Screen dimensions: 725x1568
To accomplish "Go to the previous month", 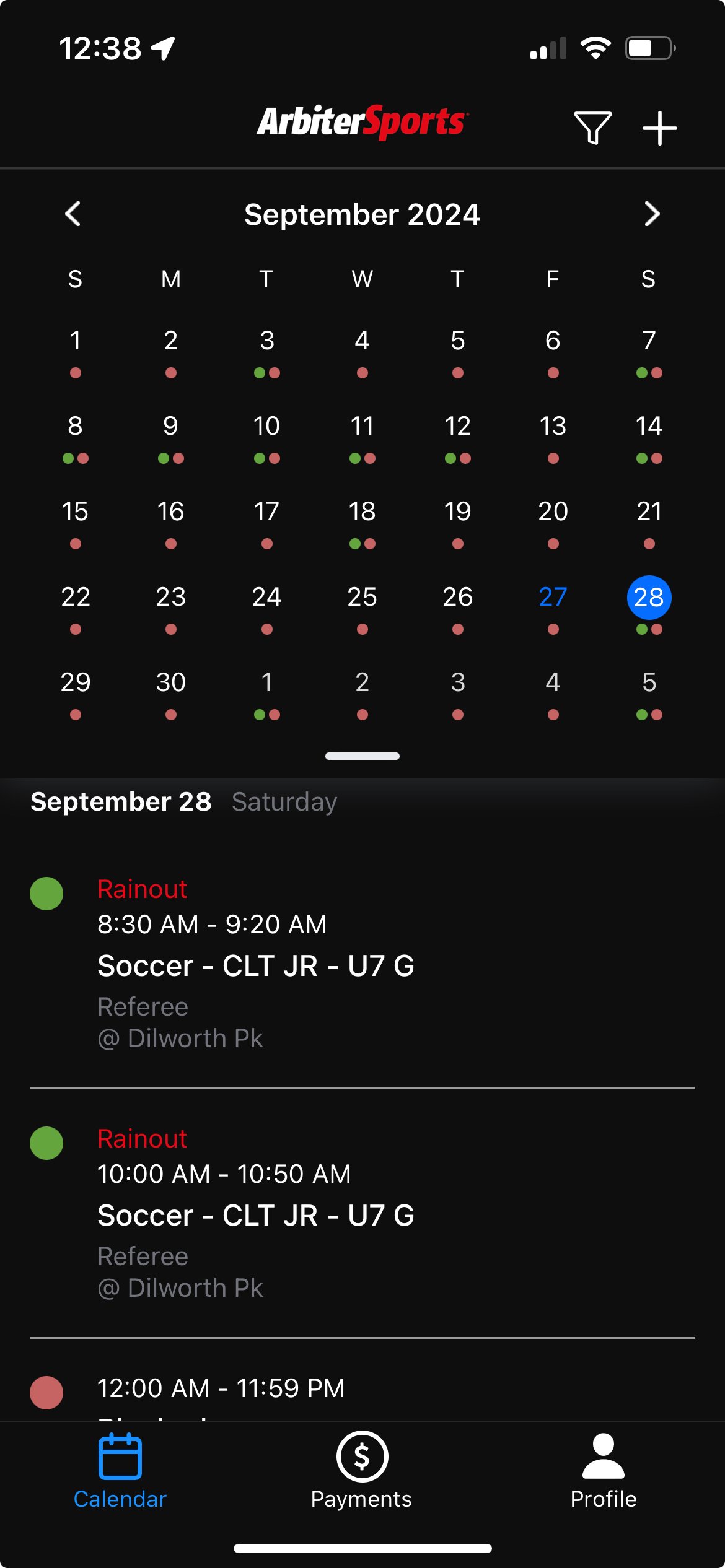I will [x=73, y=214].
